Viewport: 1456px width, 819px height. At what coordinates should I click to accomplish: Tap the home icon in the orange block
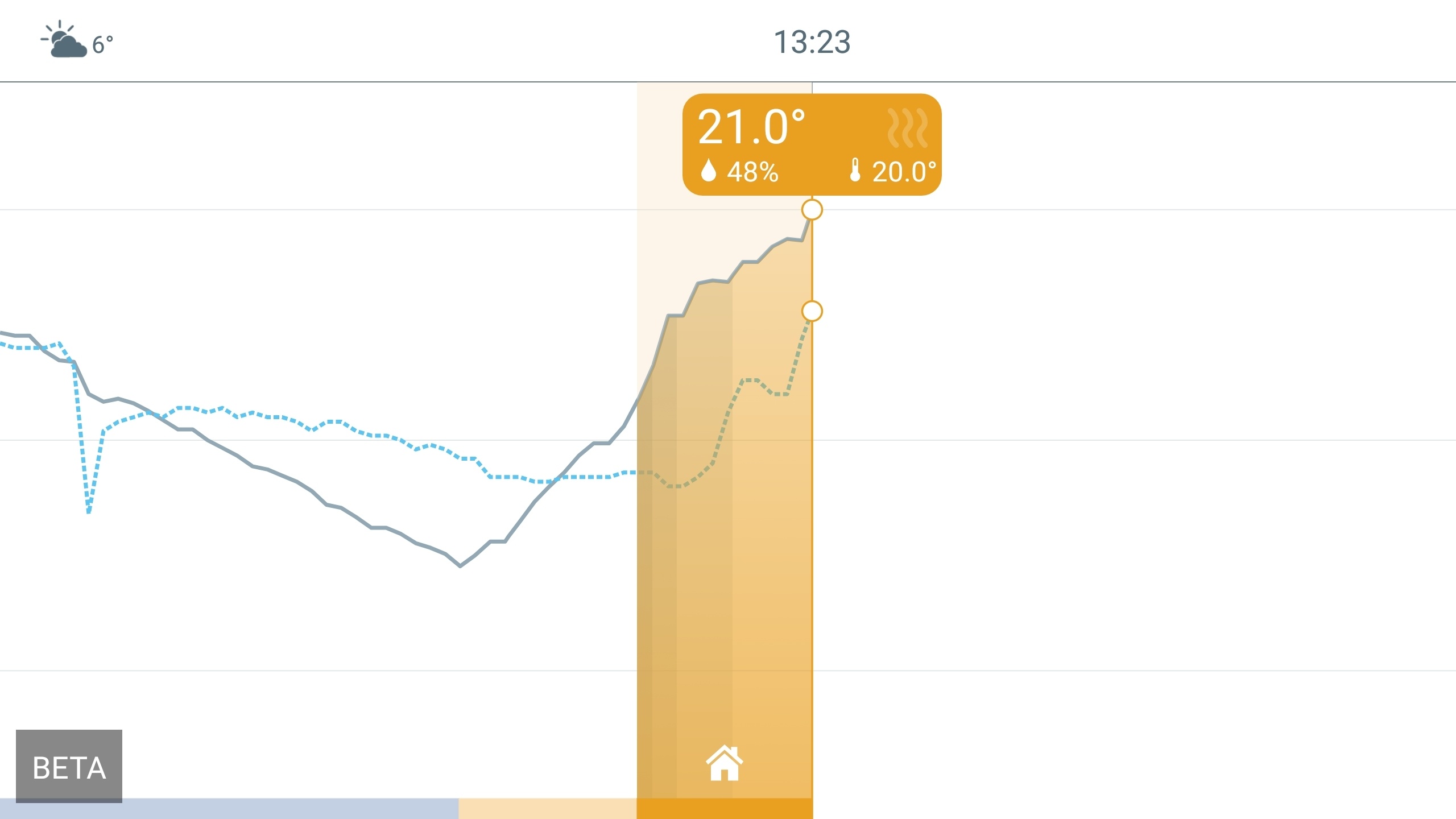click(x=724, y=763)
